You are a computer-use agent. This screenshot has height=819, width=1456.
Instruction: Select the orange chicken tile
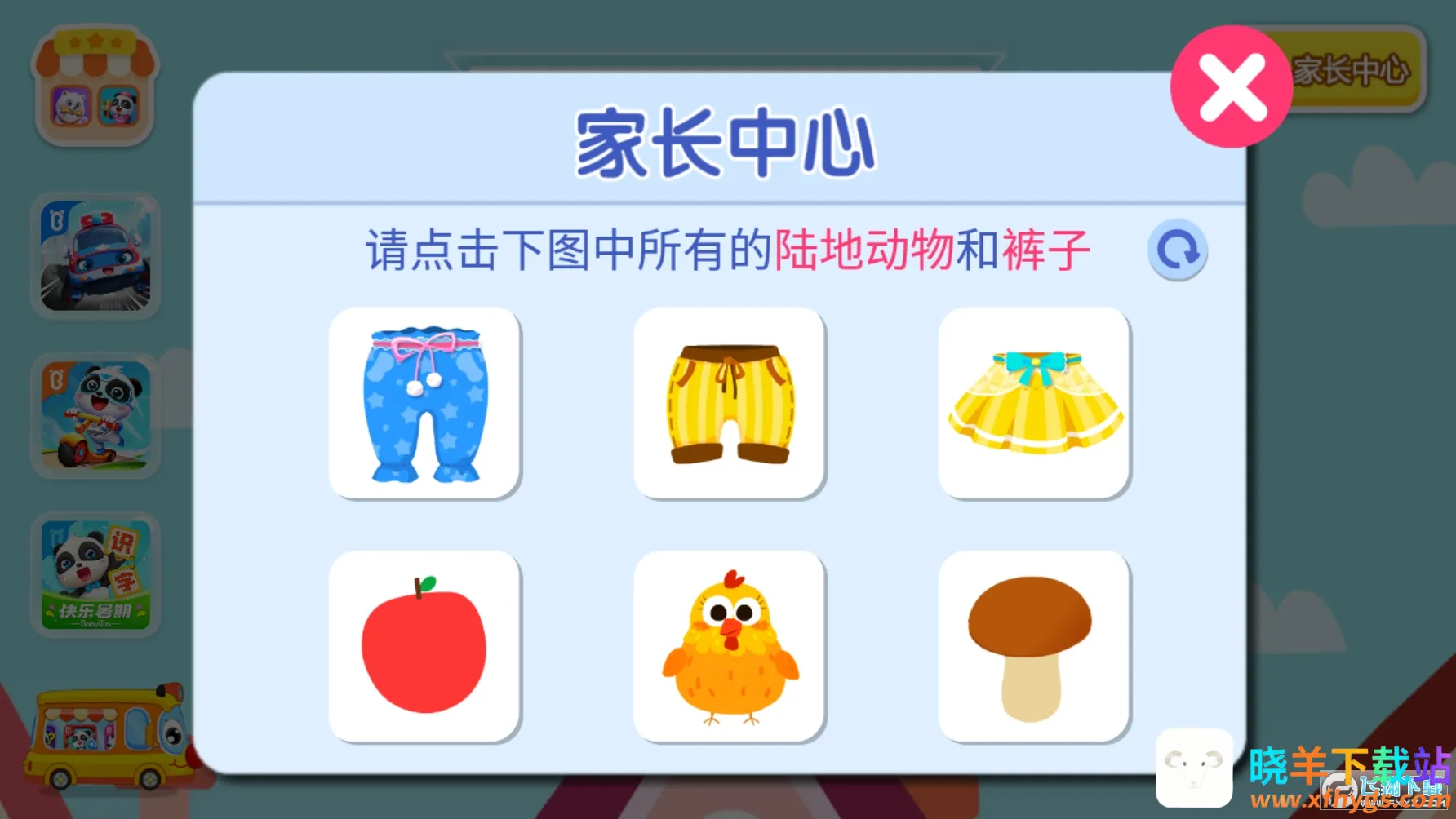[x=729, y=646]
